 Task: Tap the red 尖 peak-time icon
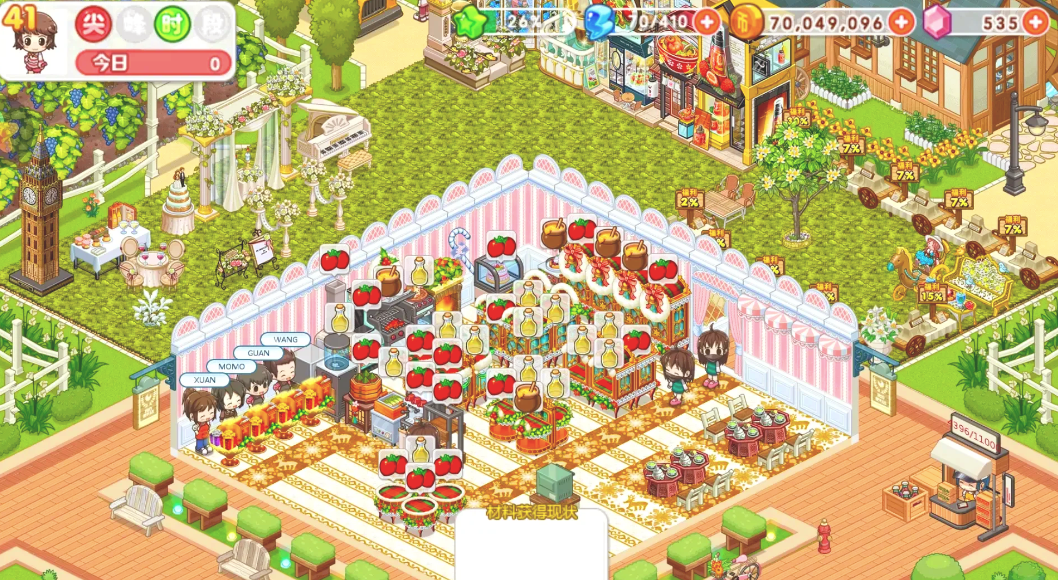coord(94,23)
